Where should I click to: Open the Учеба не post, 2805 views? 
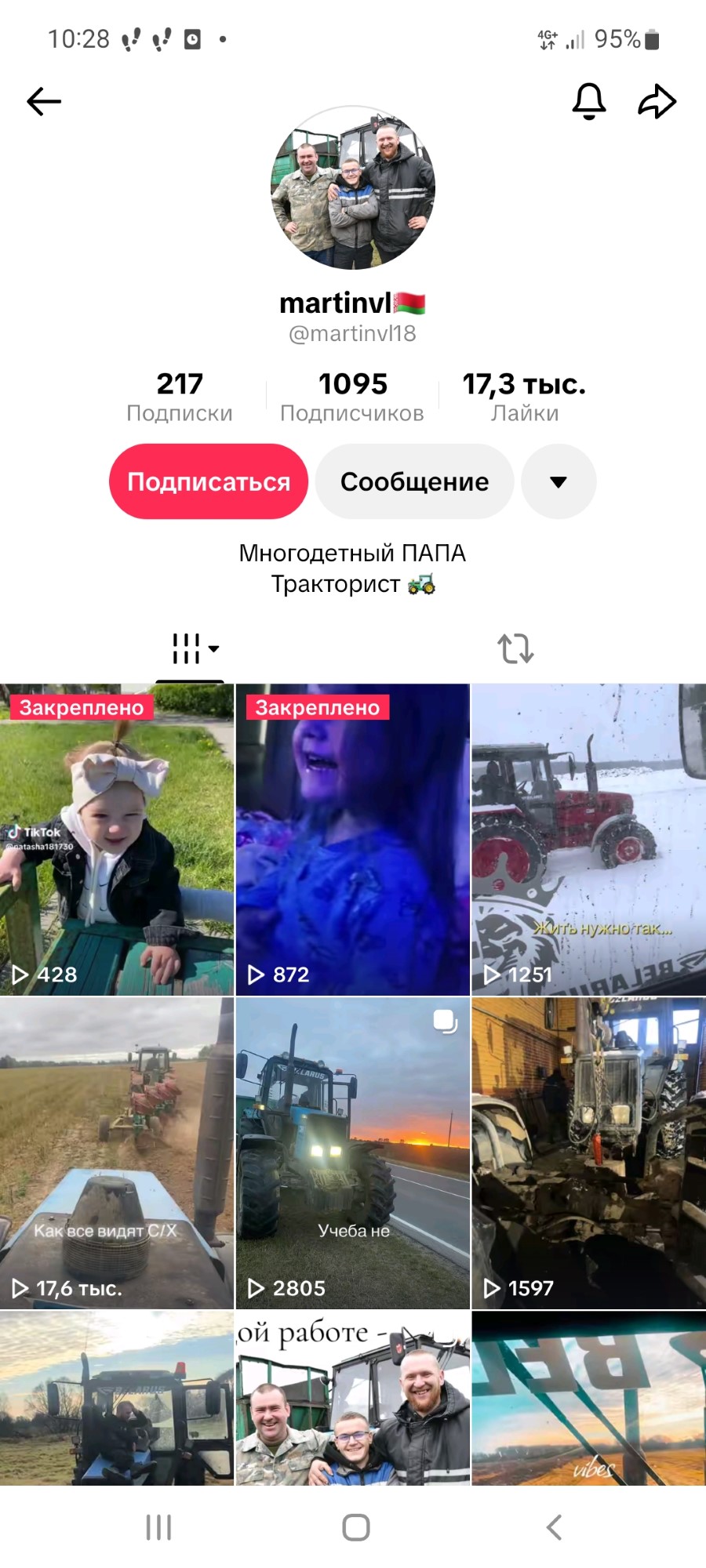[x=353, y=1153]
